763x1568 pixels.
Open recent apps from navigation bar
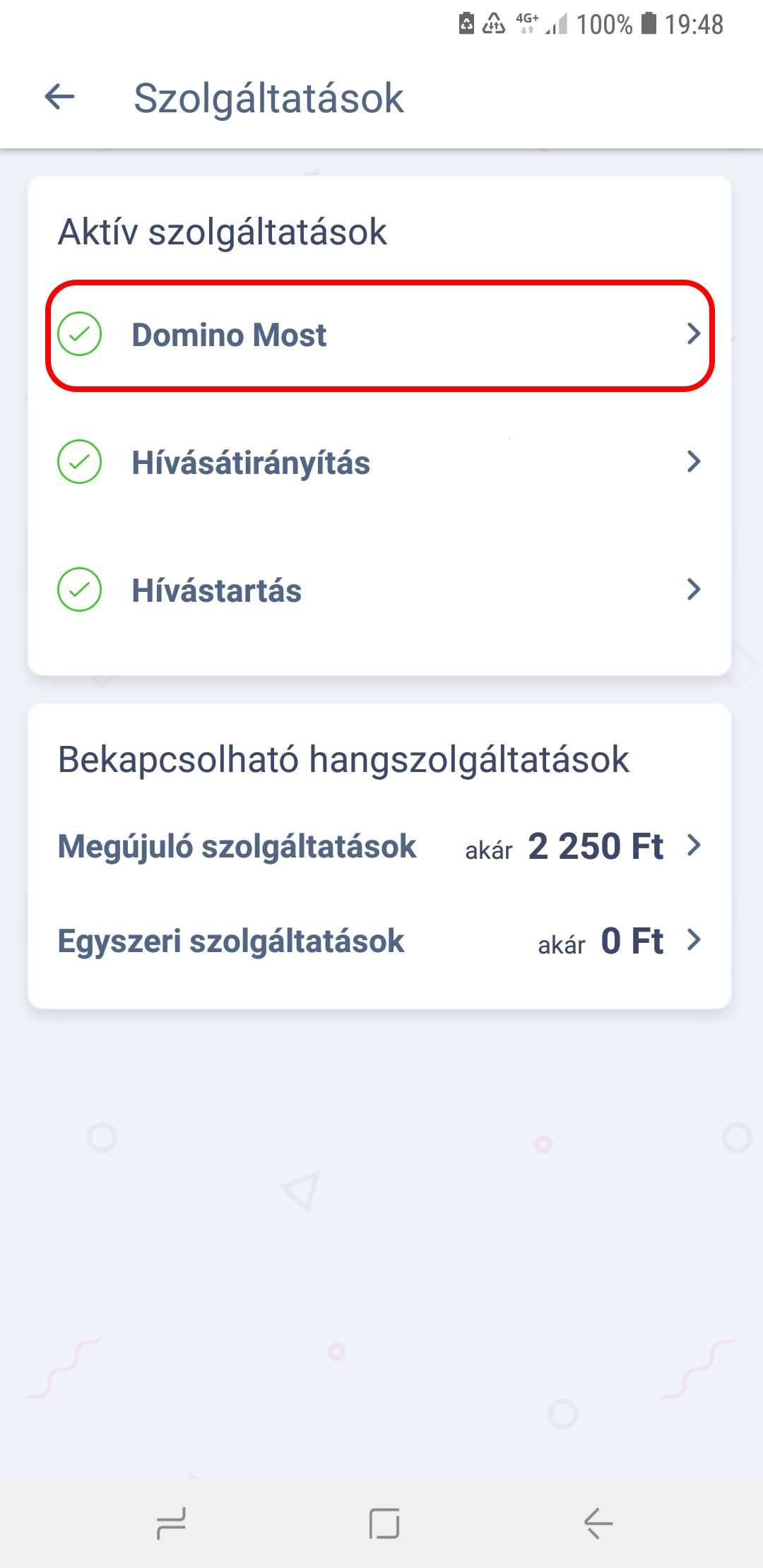pos(170,1524)
